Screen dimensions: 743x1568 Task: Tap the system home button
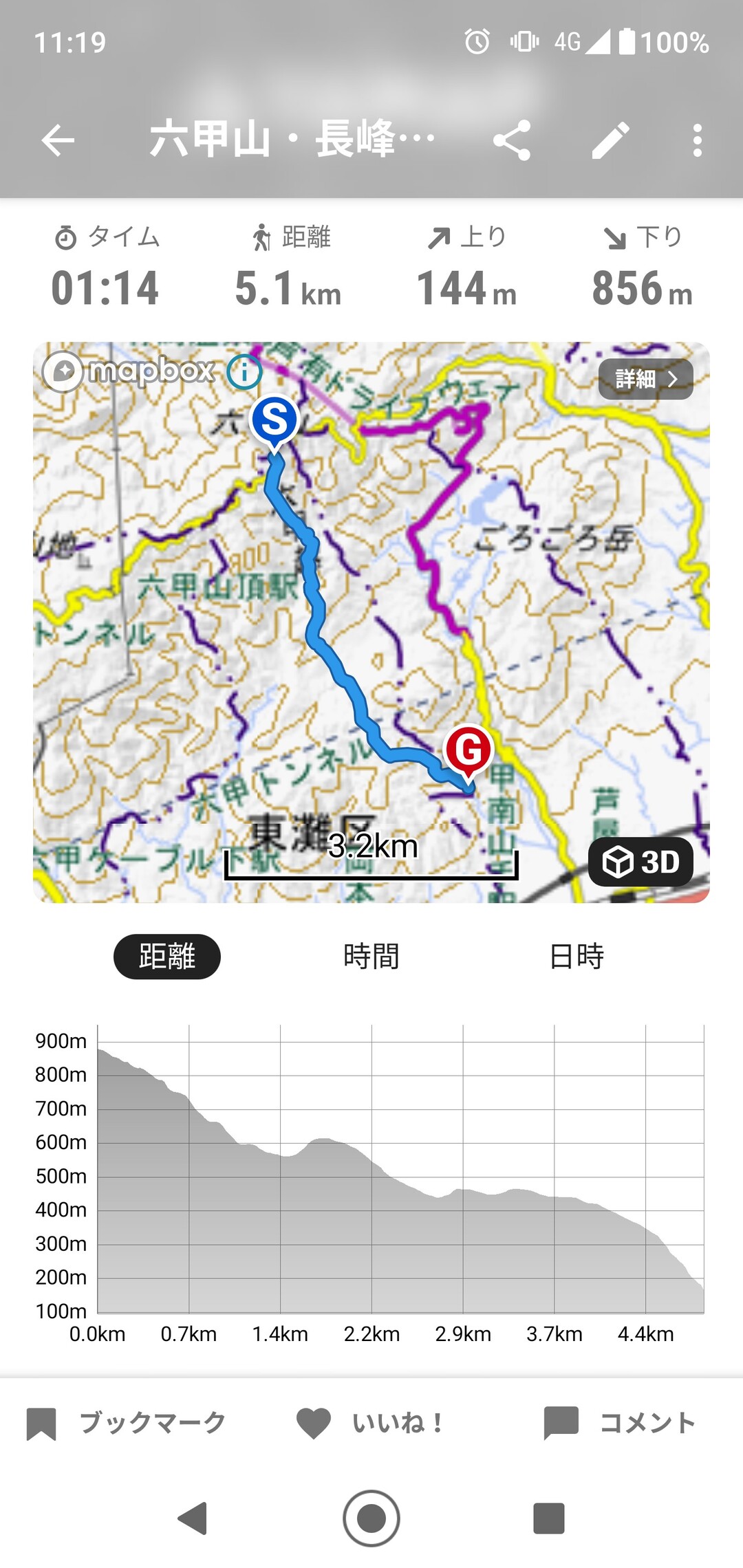pyautogui.click(x=371, y=1518)
